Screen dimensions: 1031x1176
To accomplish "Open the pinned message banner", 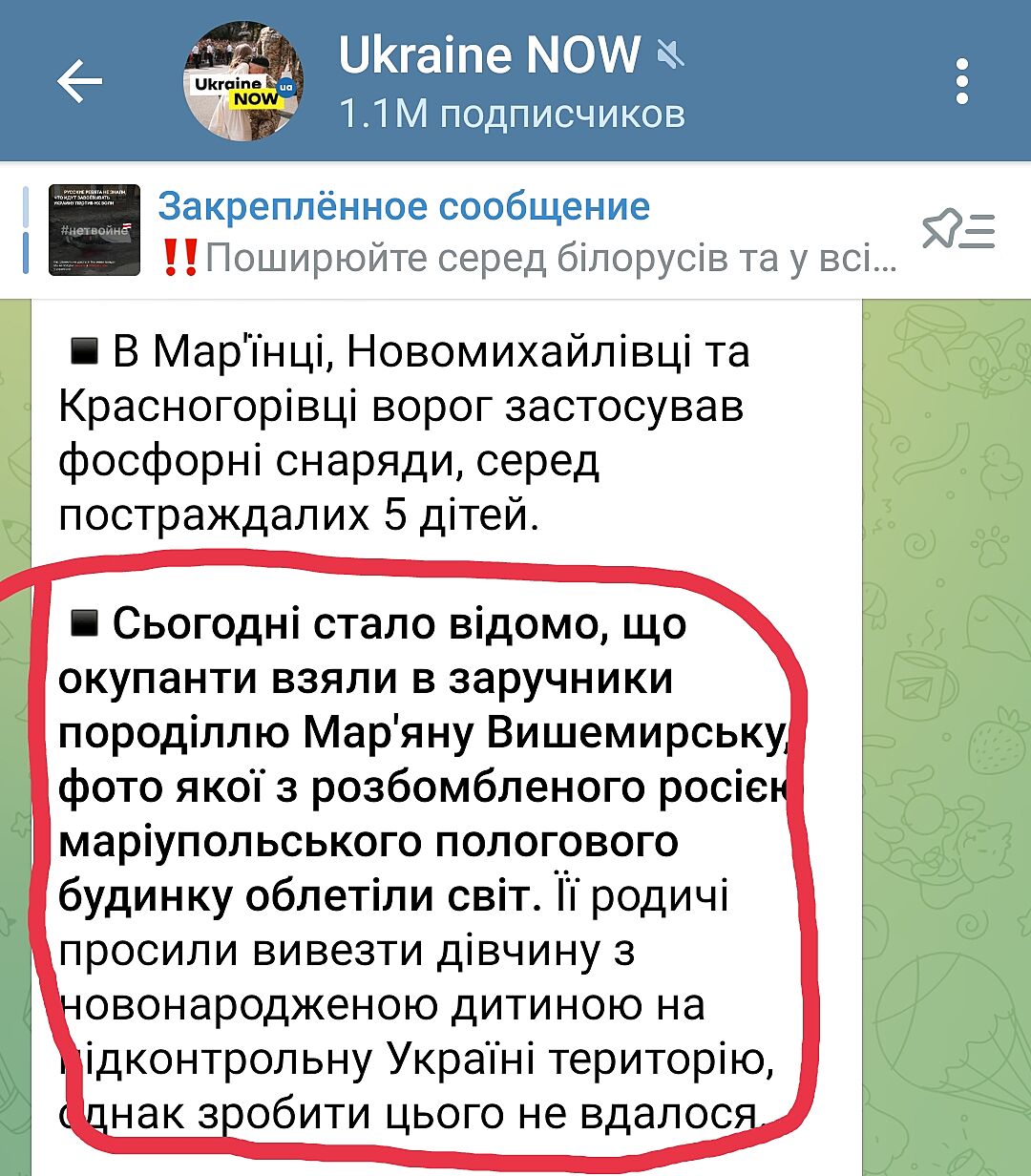I will click(x=477, y=232).
